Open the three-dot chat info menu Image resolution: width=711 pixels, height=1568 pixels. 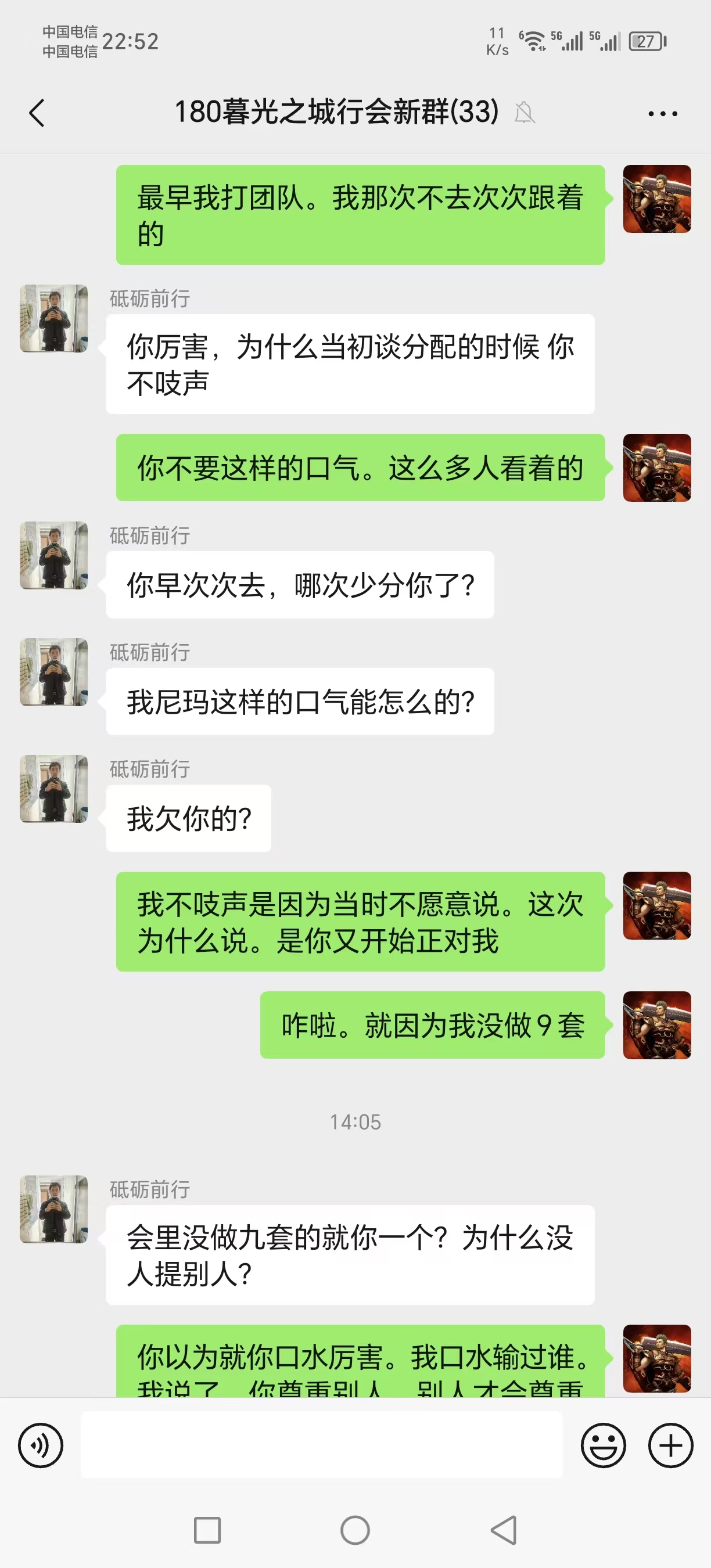click(x=662, y=113)
